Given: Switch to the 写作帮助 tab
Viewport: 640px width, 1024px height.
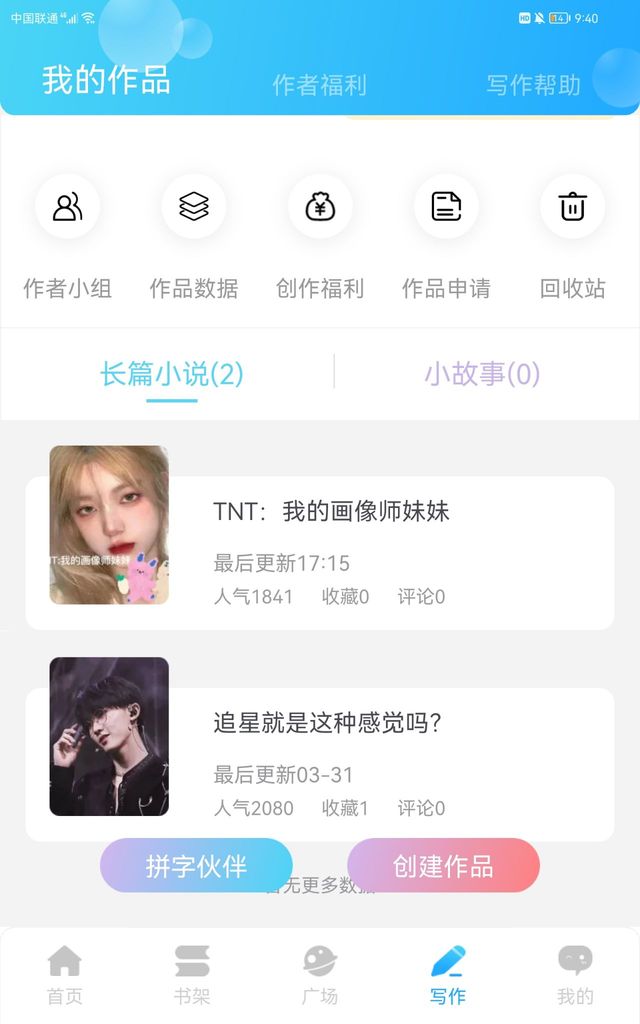Looking at the screenshot, I should click(533, 85).
